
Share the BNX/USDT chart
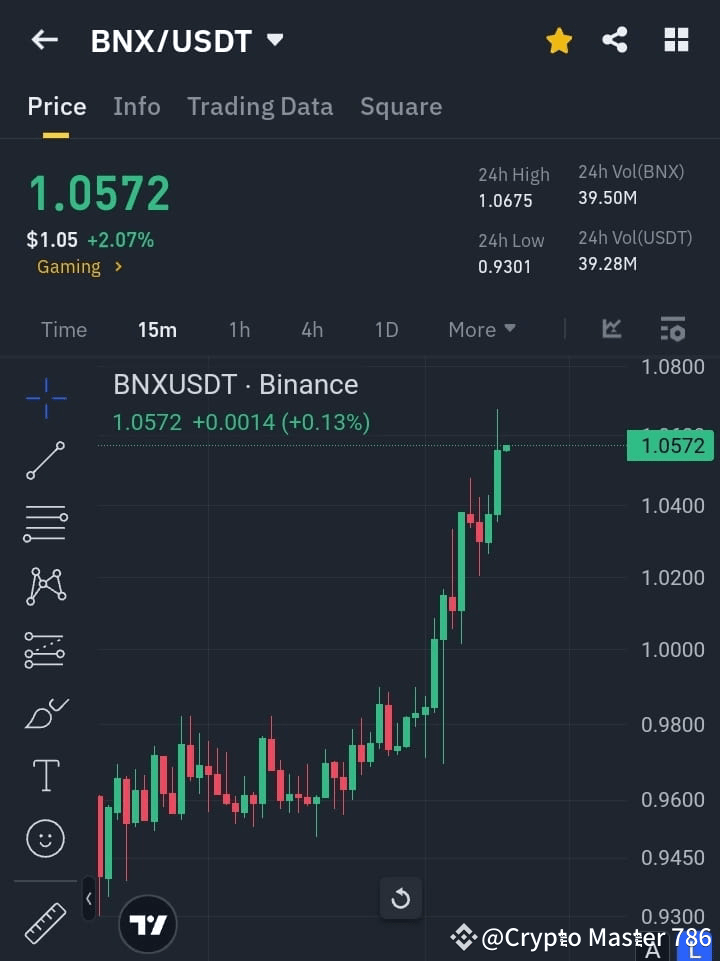pyautogui.click(x=616, y=40)
